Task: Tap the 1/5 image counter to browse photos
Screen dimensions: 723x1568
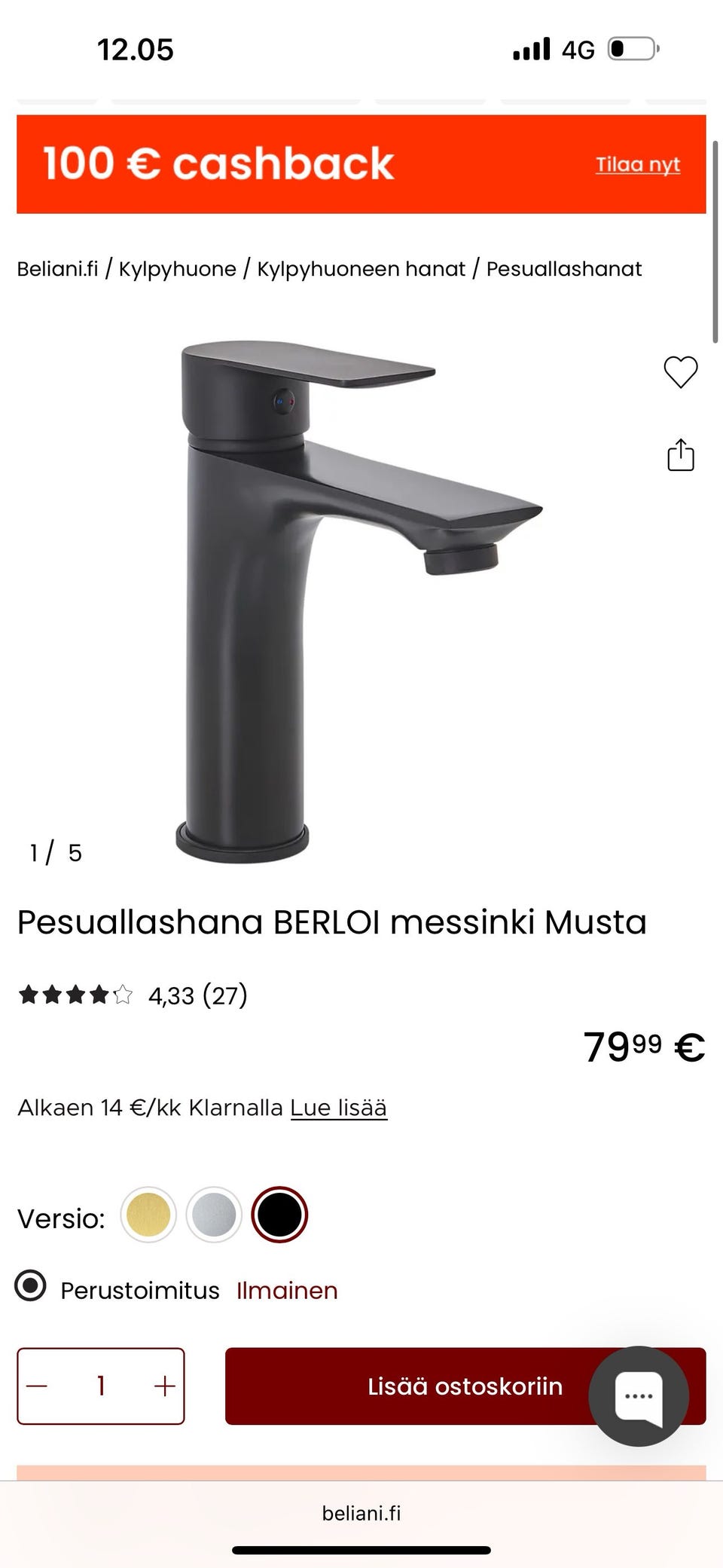Action: point(54,852)
